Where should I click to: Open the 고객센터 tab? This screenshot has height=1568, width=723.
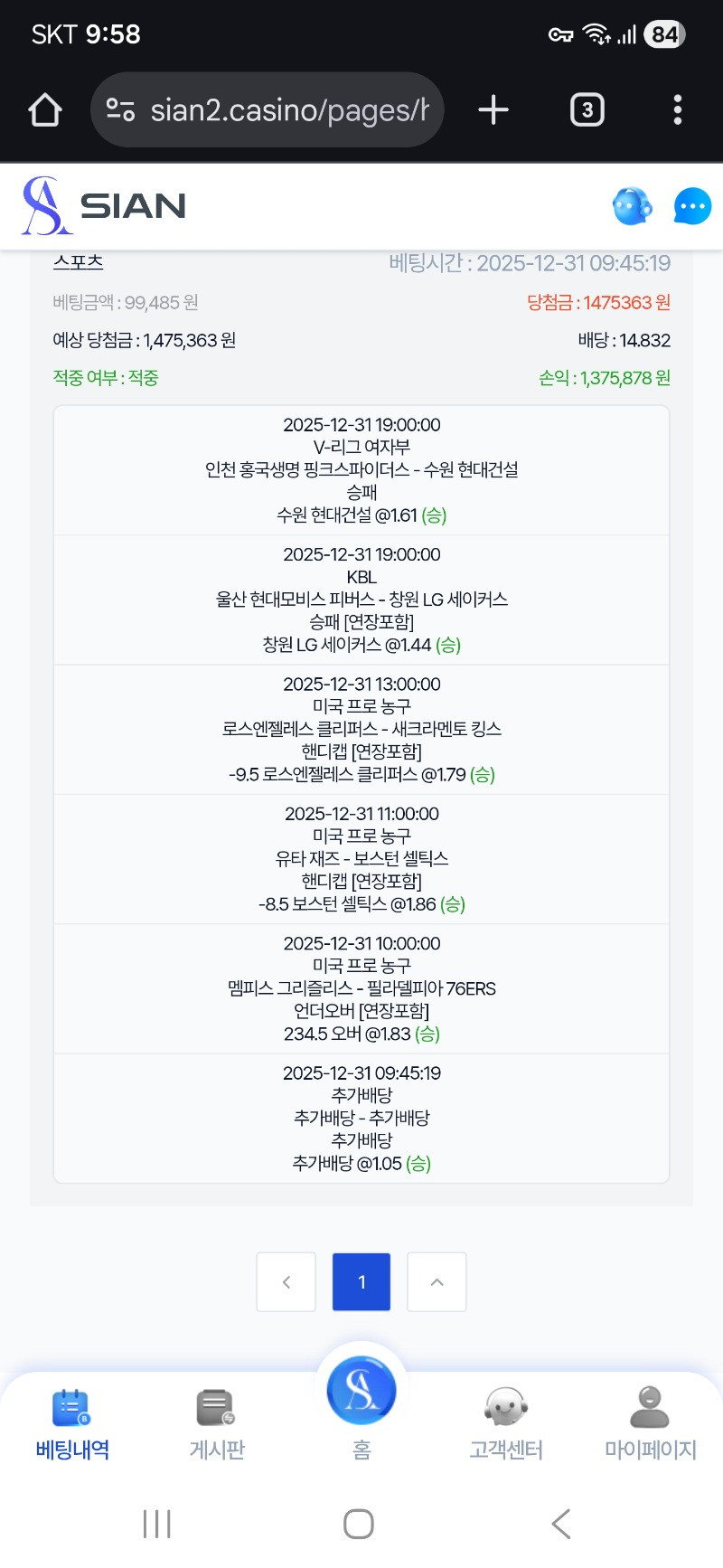pyautogui.click(x=506, y=1424)
